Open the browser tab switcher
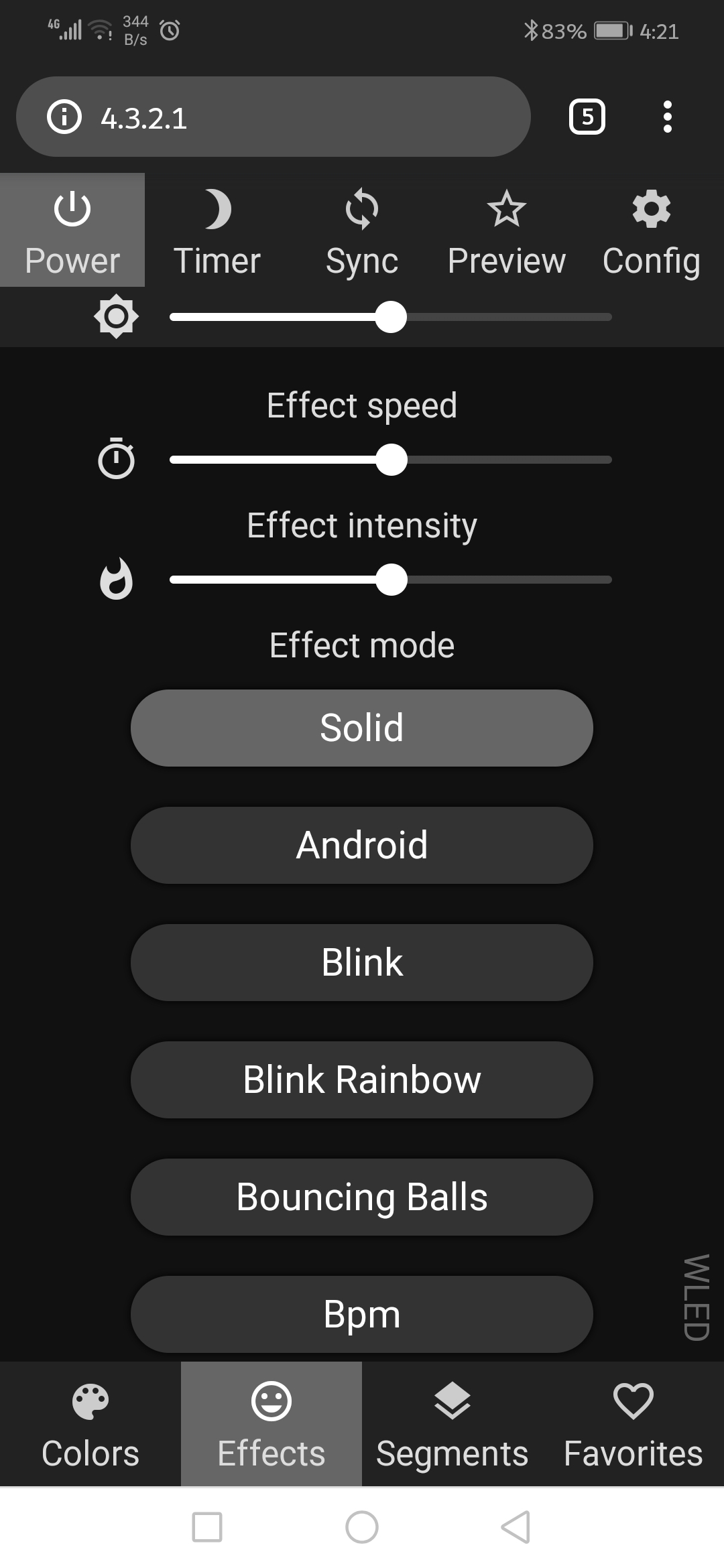 pyautogui.click(x=587, y=117)
